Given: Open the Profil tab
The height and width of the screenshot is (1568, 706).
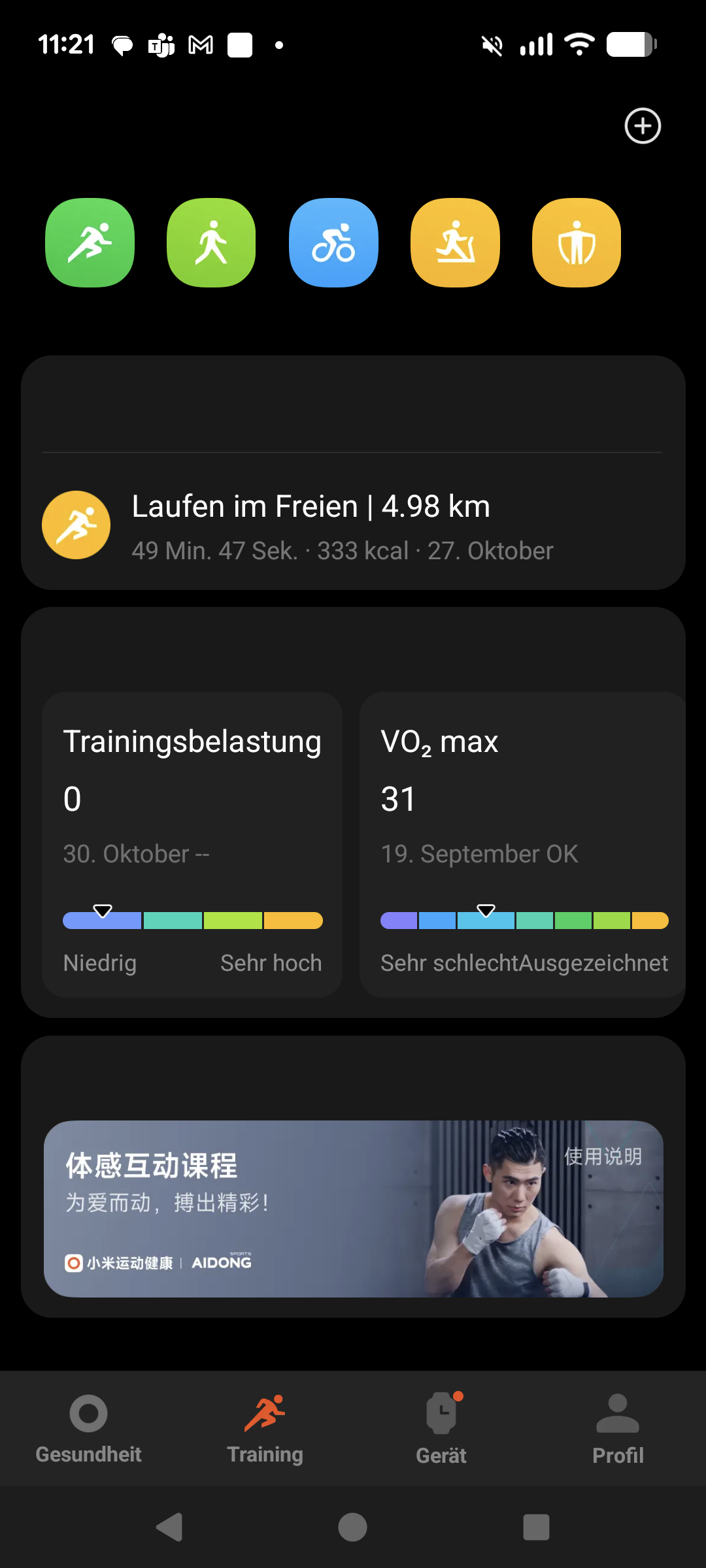Looking at the screenshot, I should (618, 1428).
